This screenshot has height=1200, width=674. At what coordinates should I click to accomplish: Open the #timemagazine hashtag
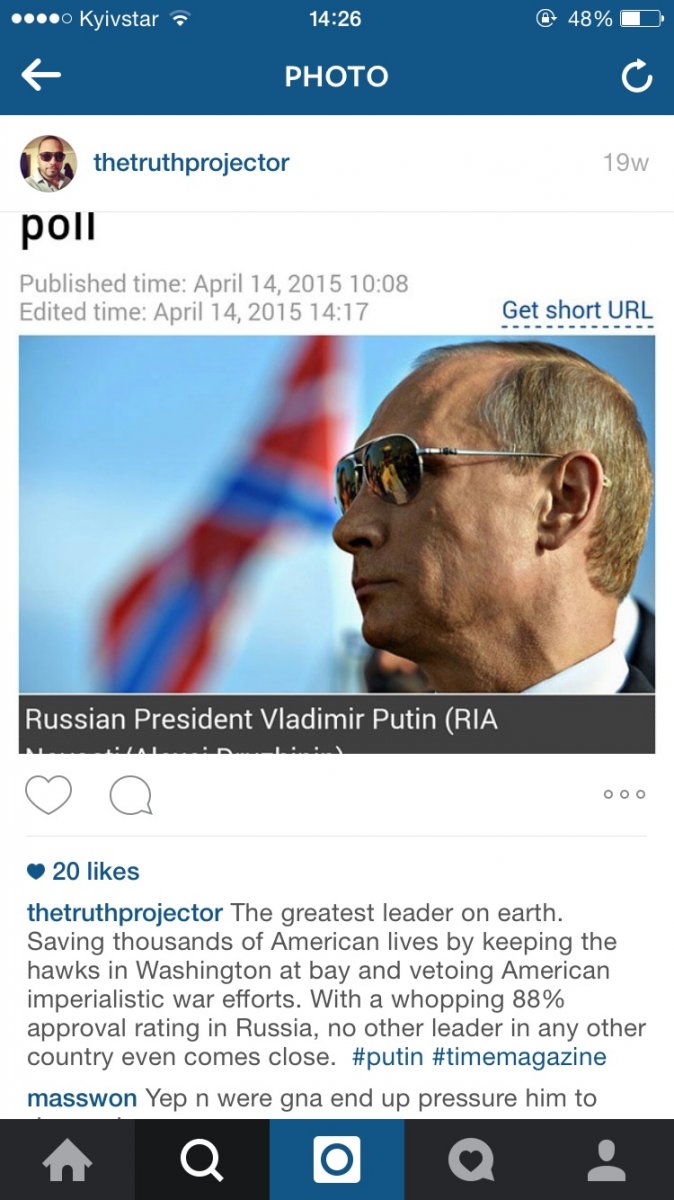tap(519, 1057)
